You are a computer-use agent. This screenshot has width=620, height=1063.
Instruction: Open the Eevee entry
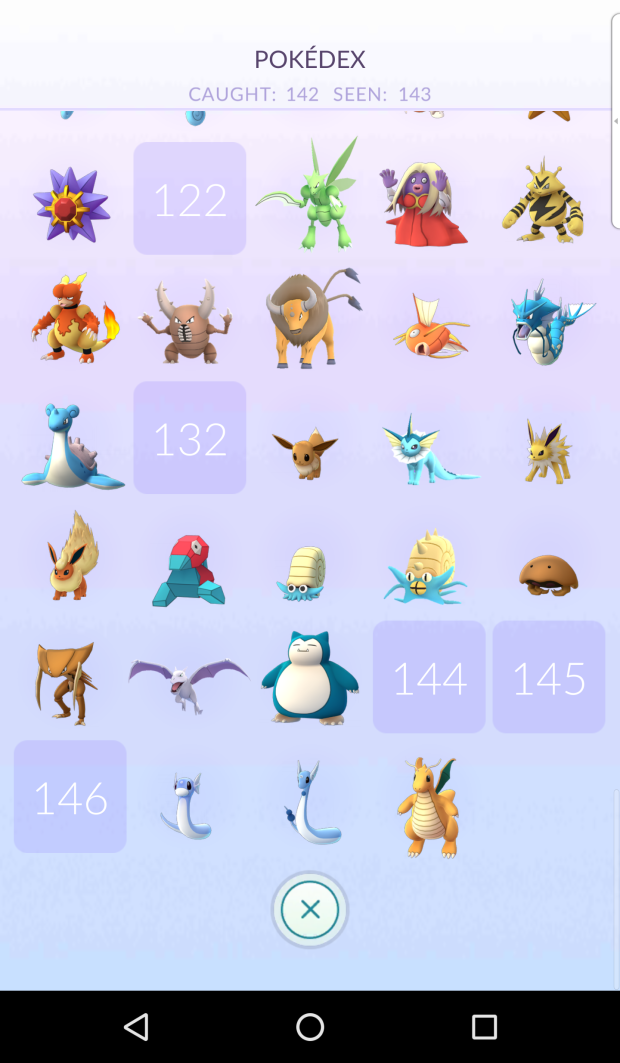pyautogui.click(x=305, y=453)
